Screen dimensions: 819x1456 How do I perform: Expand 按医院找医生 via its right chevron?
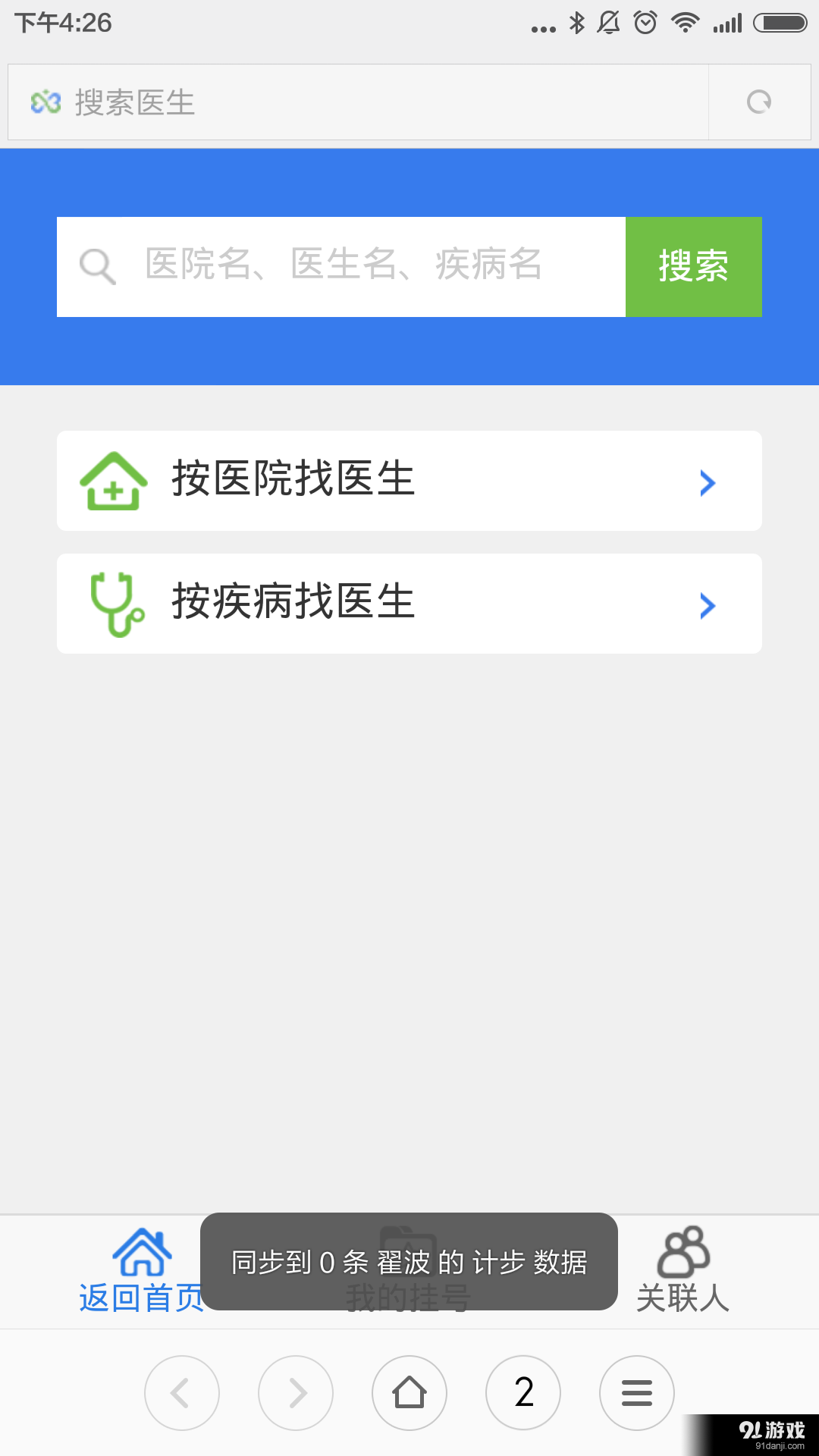point(707,482)
